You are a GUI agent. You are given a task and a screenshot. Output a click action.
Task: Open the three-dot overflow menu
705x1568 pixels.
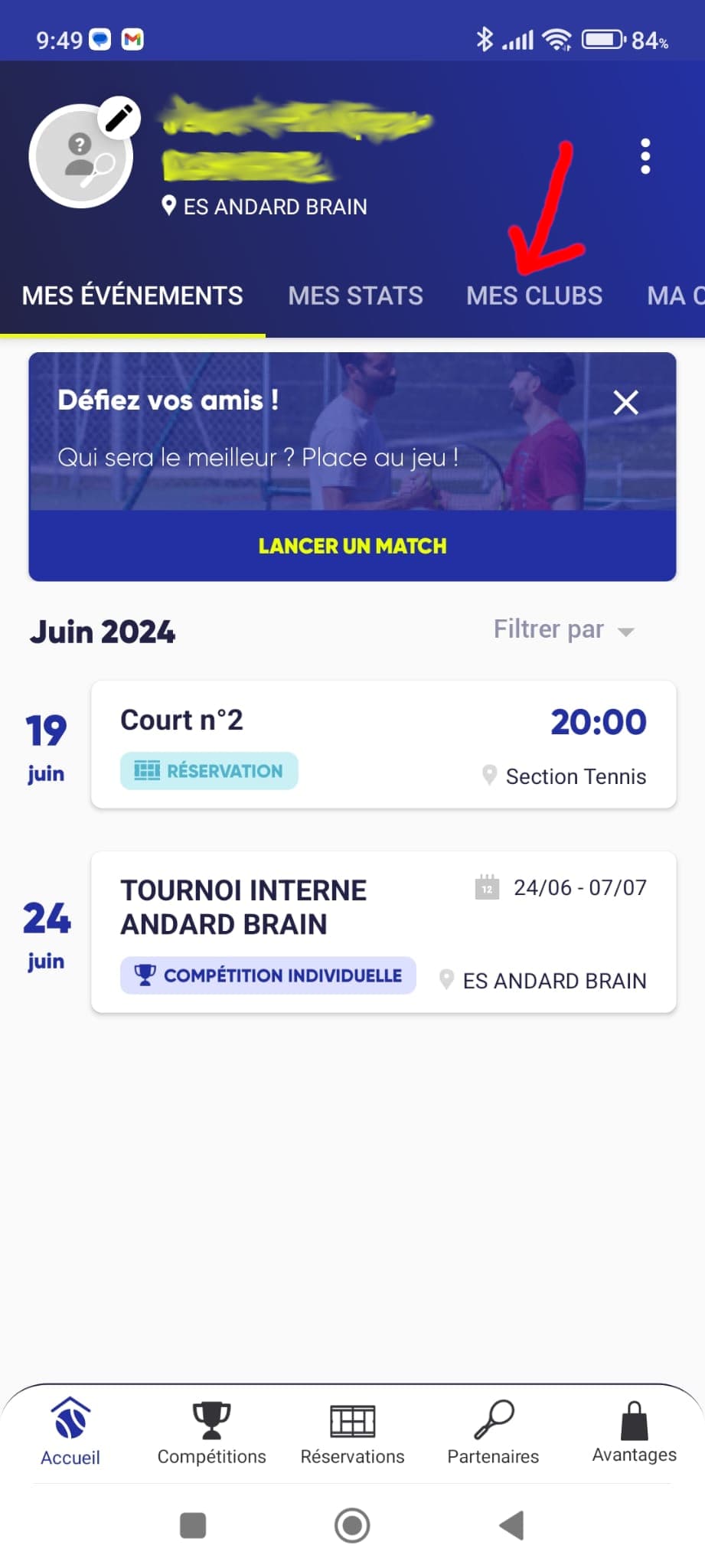coord(645,156)
